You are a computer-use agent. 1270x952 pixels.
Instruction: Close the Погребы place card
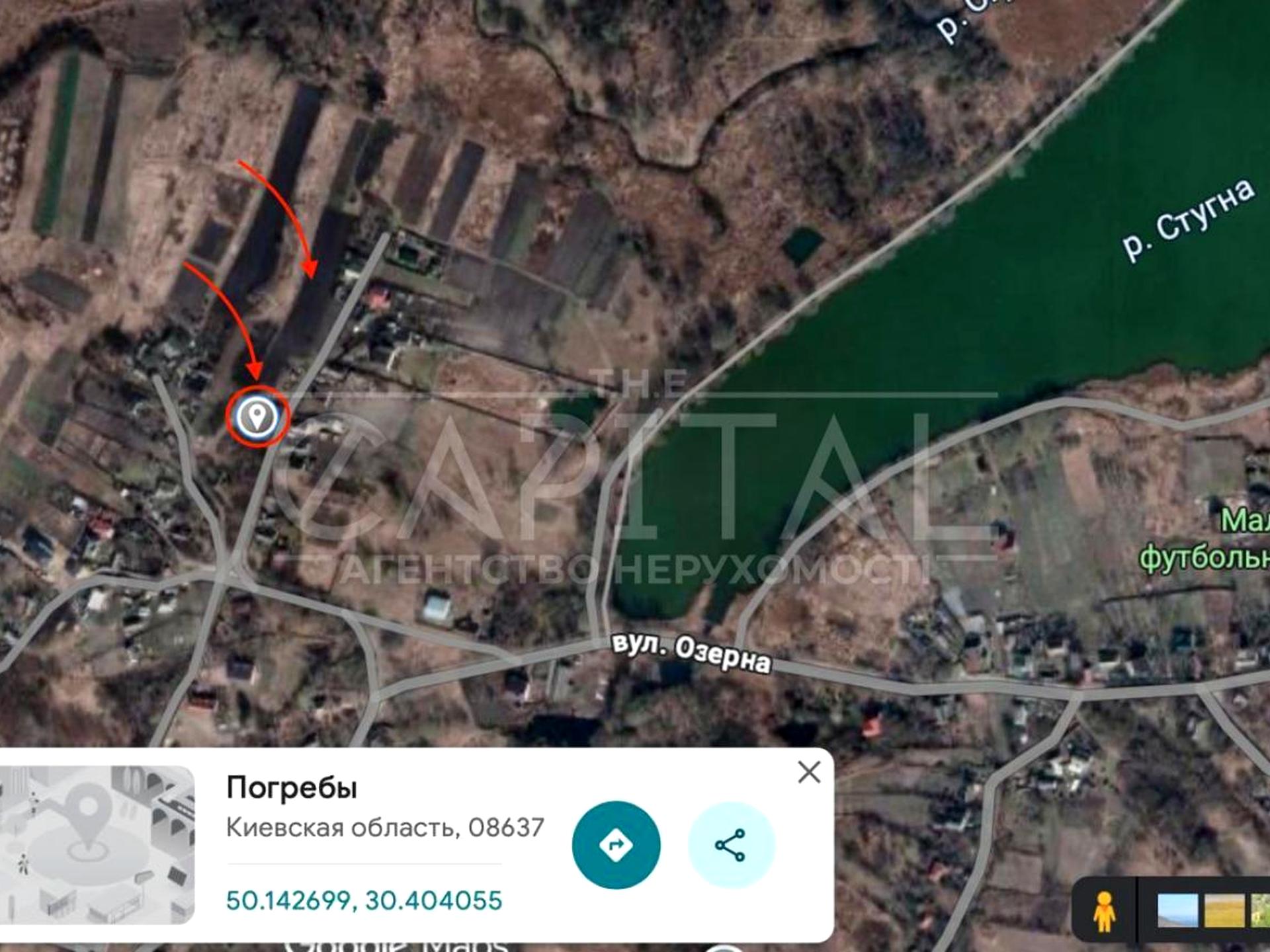click(x=808, y=772)
